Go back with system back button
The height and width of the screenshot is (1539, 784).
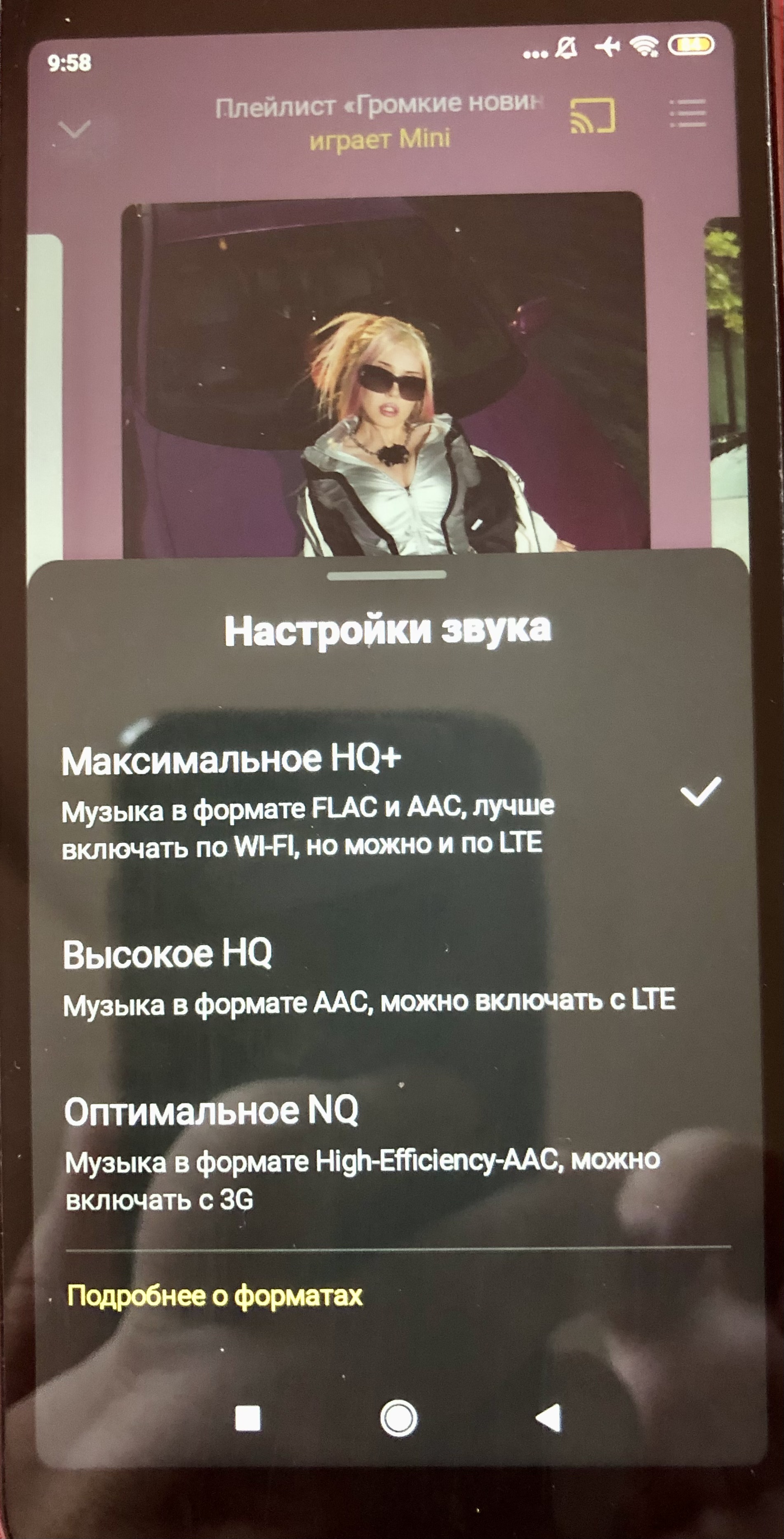click(x=549, y=1417)
